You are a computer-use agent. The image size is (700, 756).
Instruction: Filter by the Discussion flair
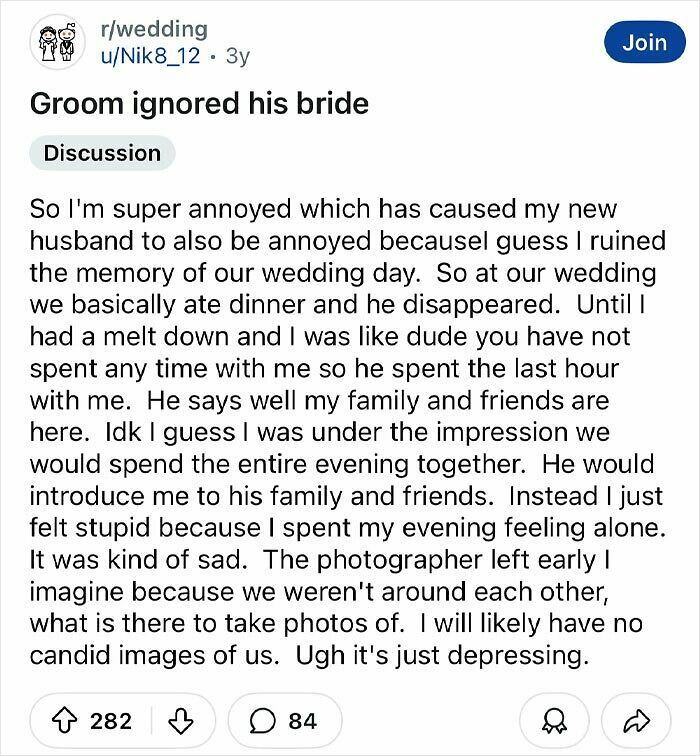(102, 153)
